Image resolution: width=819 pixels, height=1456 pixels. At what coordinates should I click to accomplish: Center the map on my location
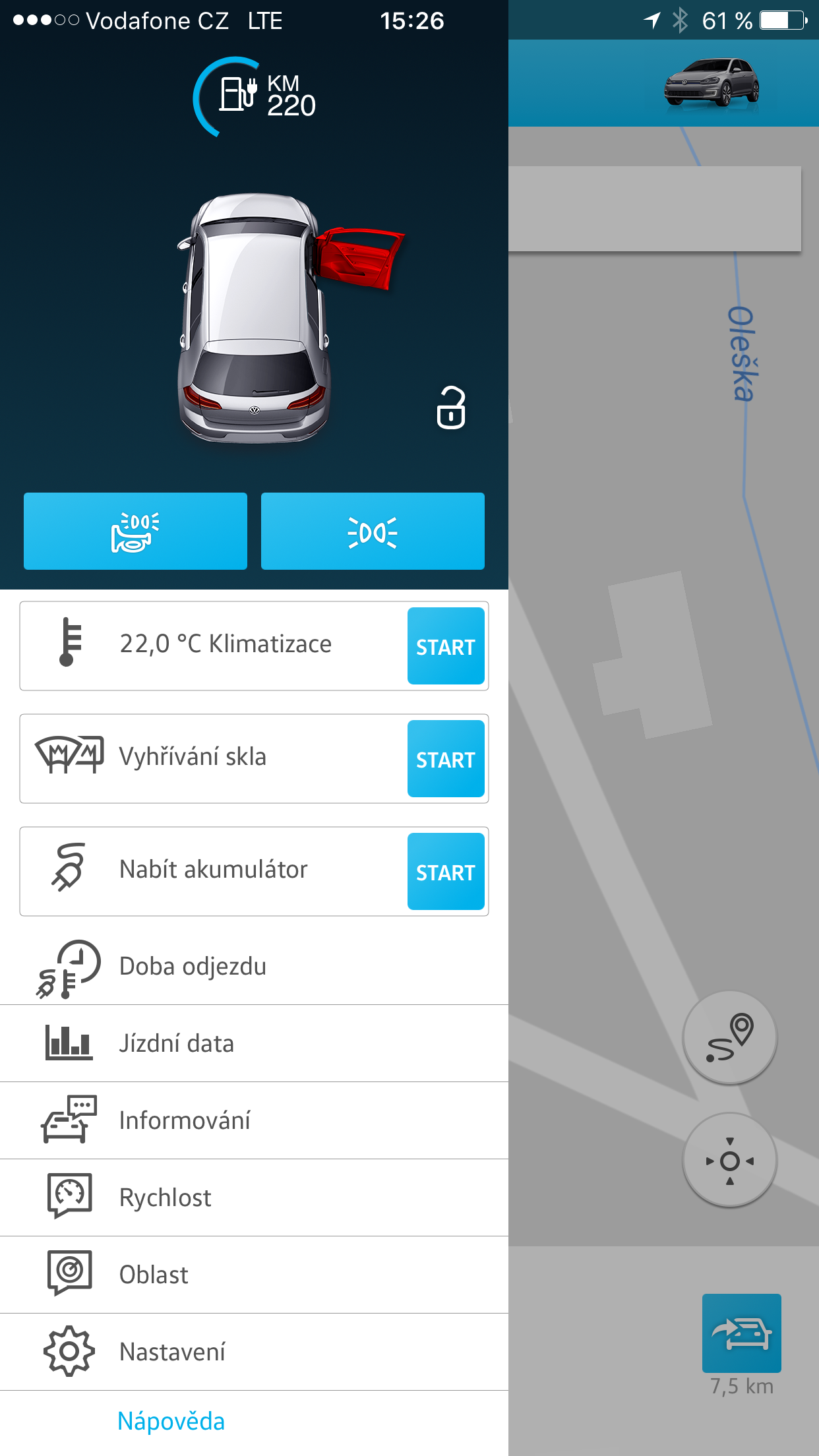pos(729,1160)
